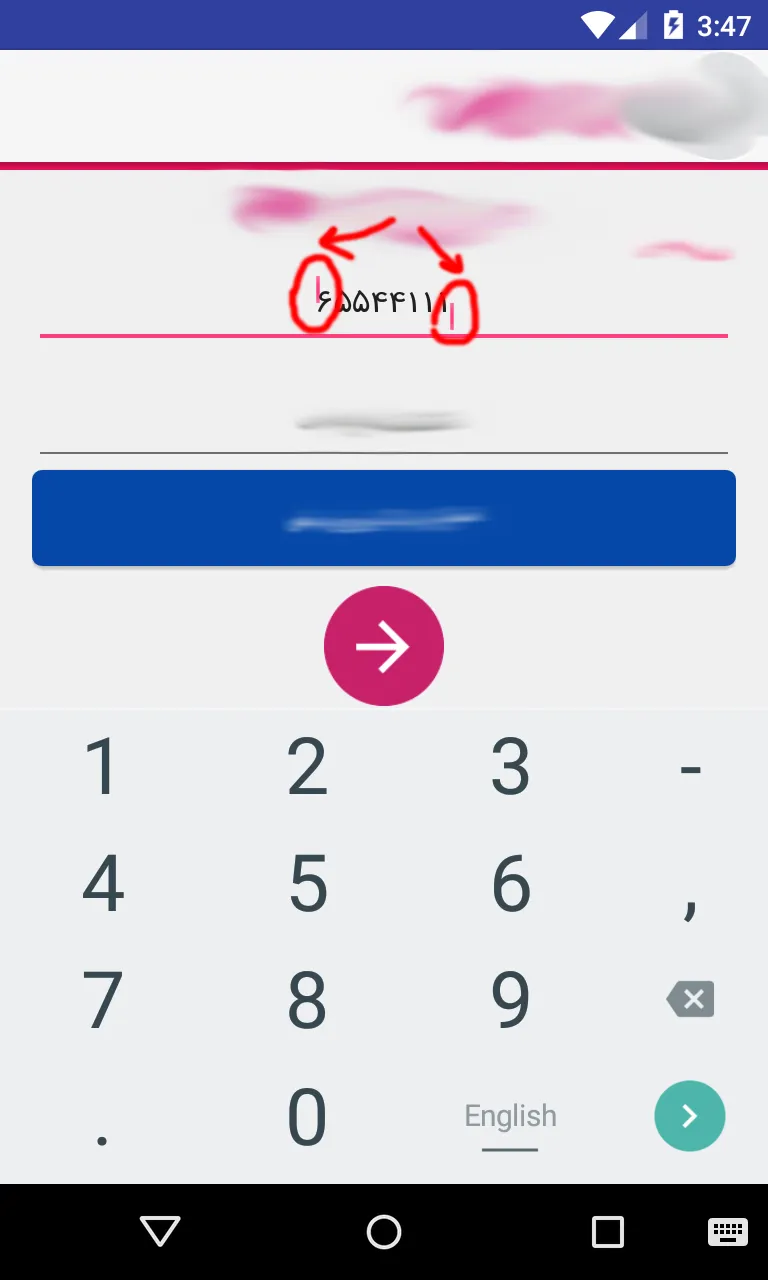
Task: Enter digit 5 on the keypad
Action: pos(307,884)
